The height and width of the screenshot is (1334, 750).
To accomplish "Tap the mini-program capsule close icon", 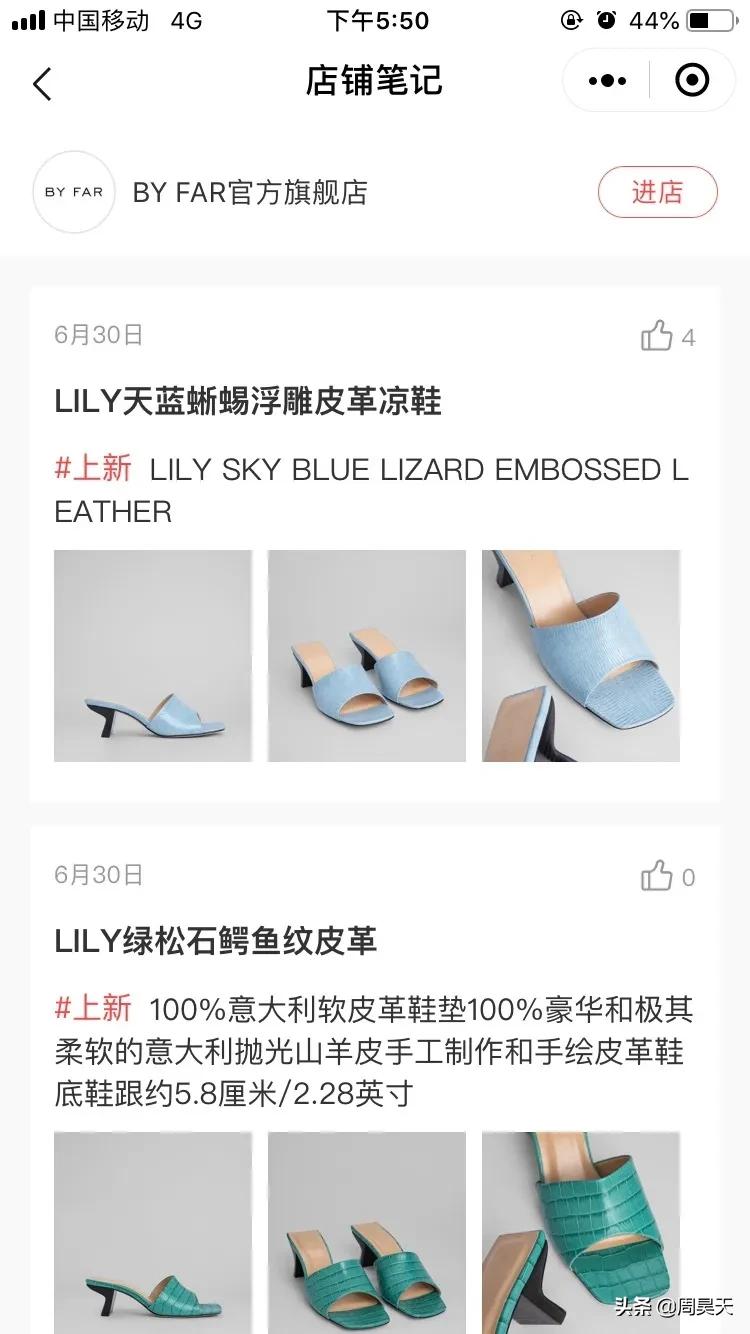I will coord(692,80).
